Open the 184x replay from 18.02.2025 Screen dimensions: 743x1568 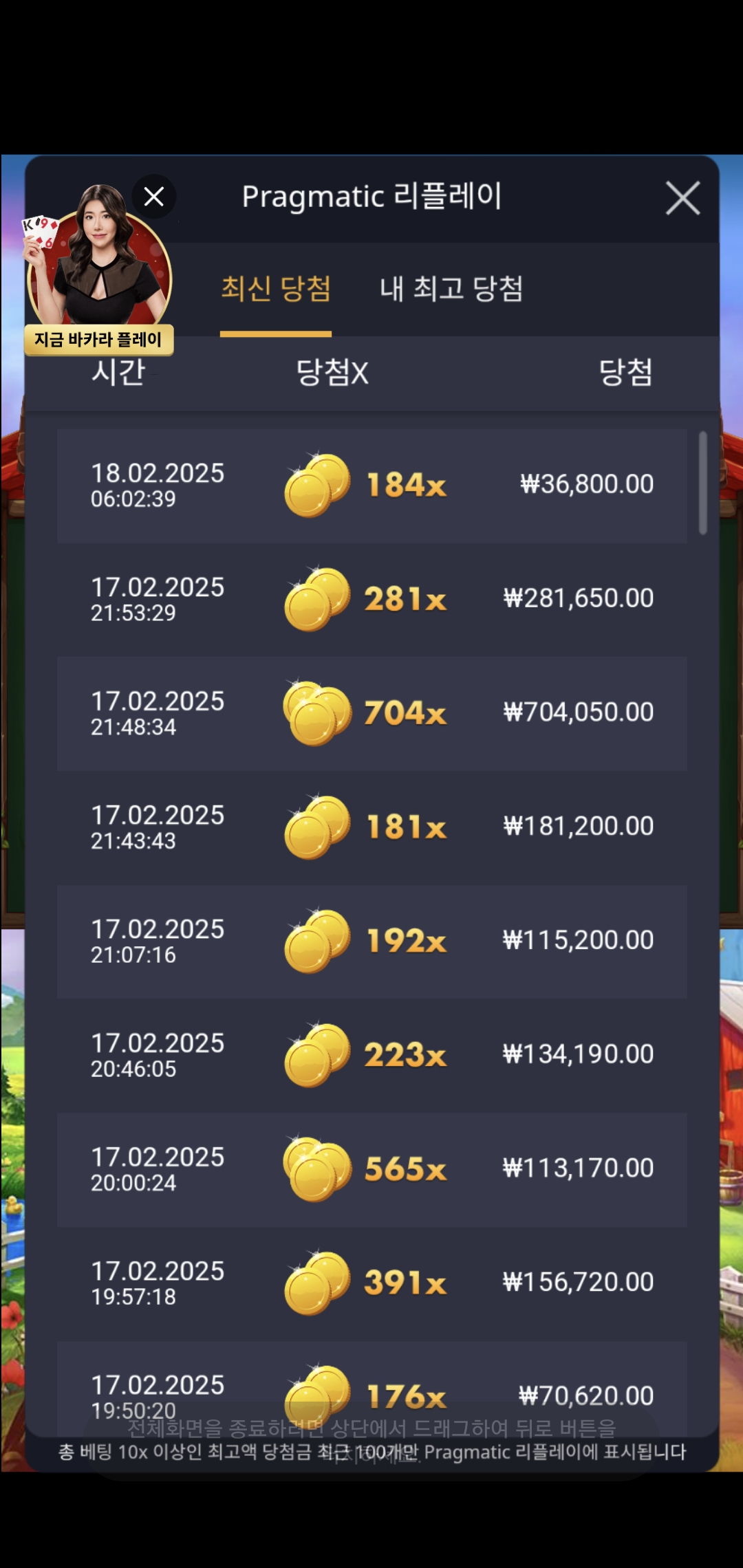pyautogui.click(x=371, y=486)
